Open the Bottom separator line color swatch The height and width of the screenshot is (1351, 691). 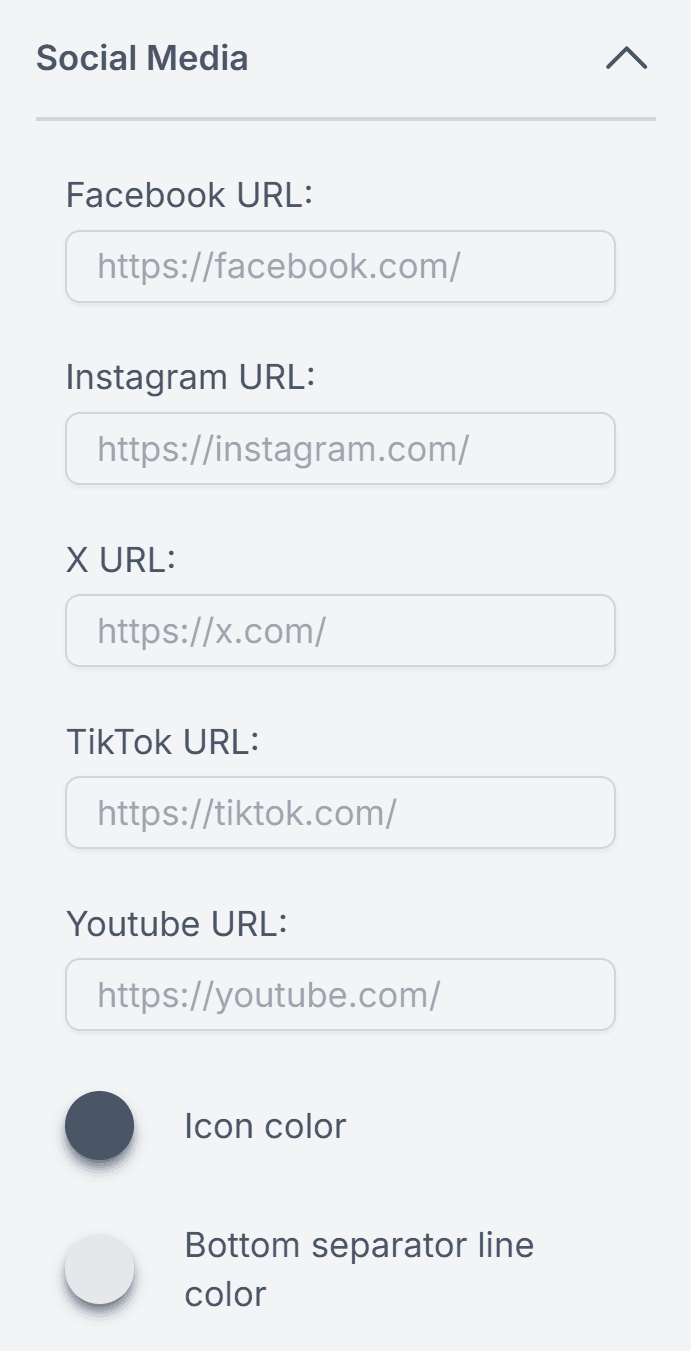[100, 1268]
